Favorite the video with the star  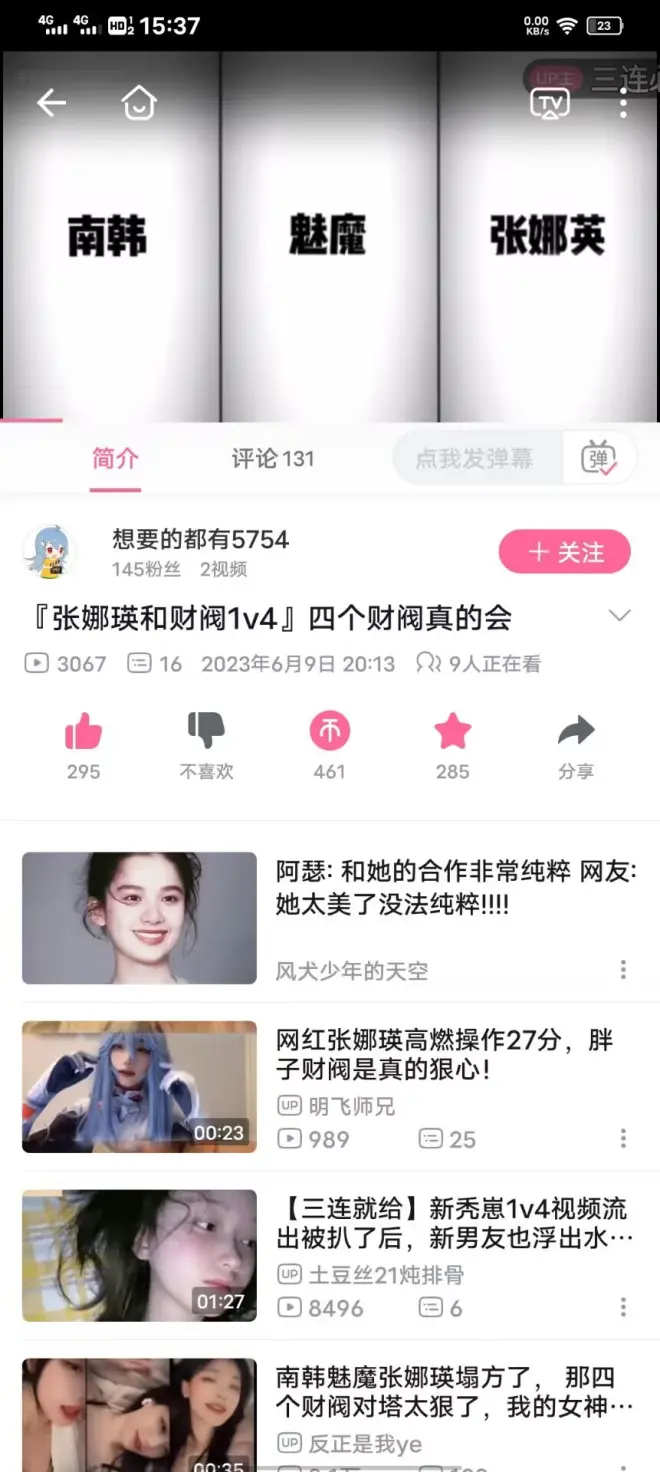452,734
